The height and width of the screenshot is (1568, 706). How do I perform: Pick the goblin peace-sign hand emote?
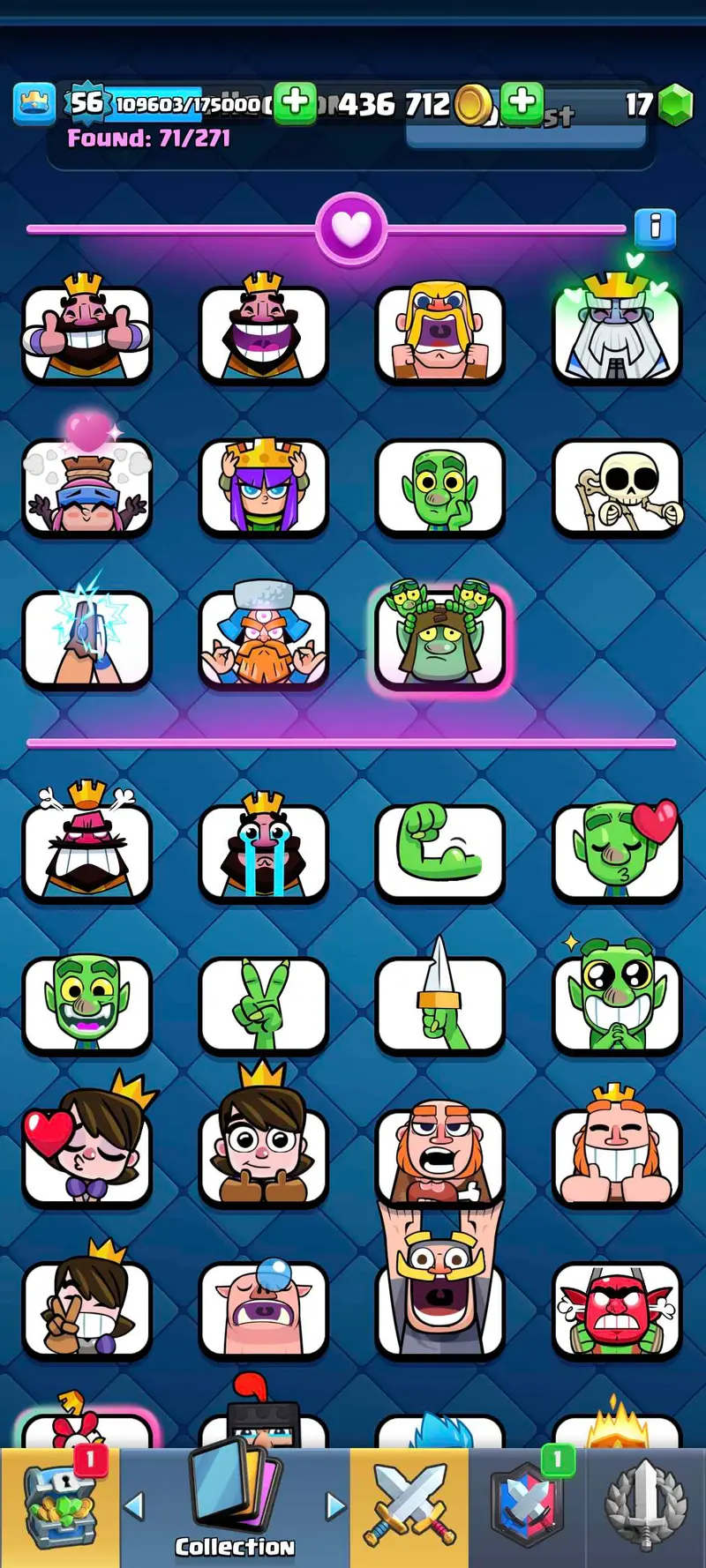(x=263, y=1004)
